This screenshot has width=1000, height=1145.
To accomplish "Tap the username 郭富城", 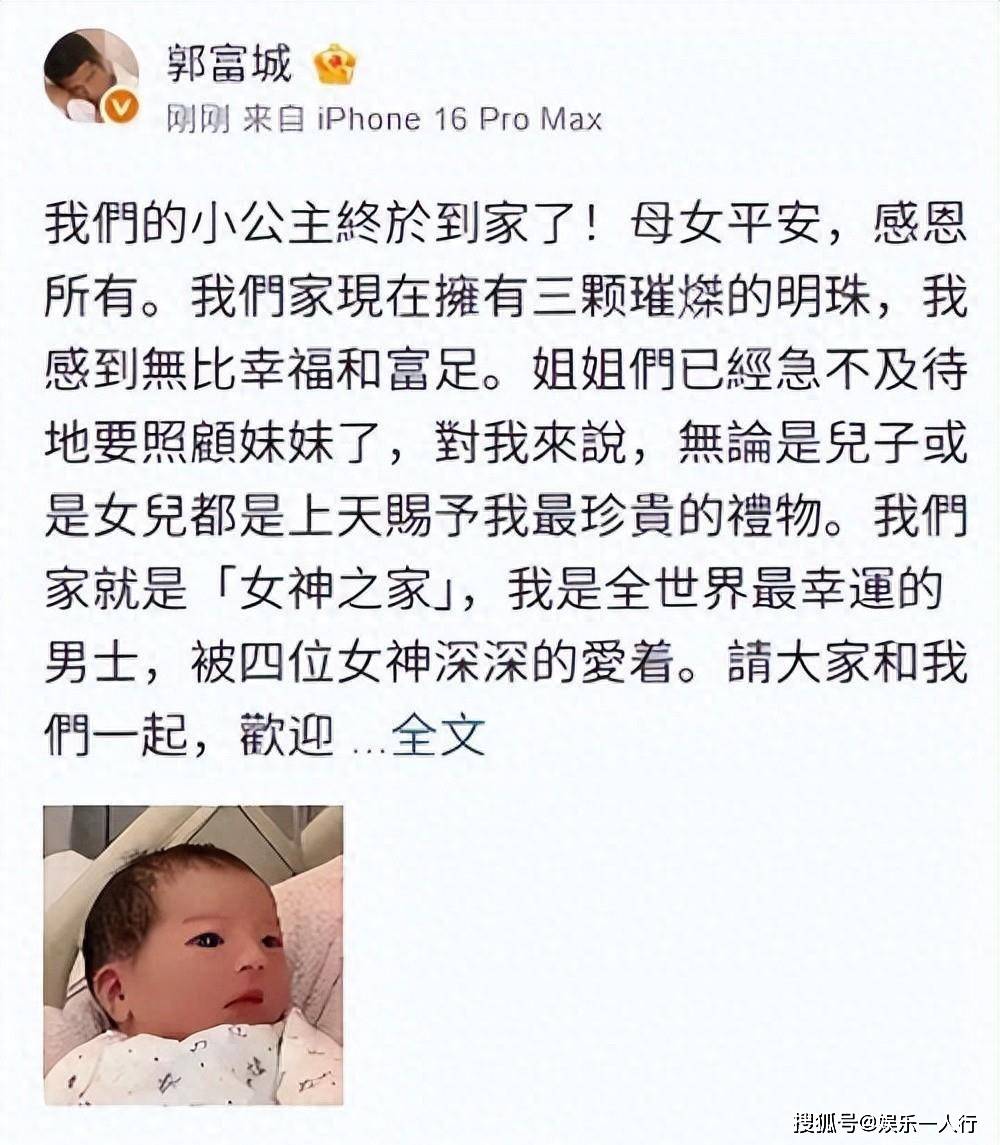I will coord(229,64).
